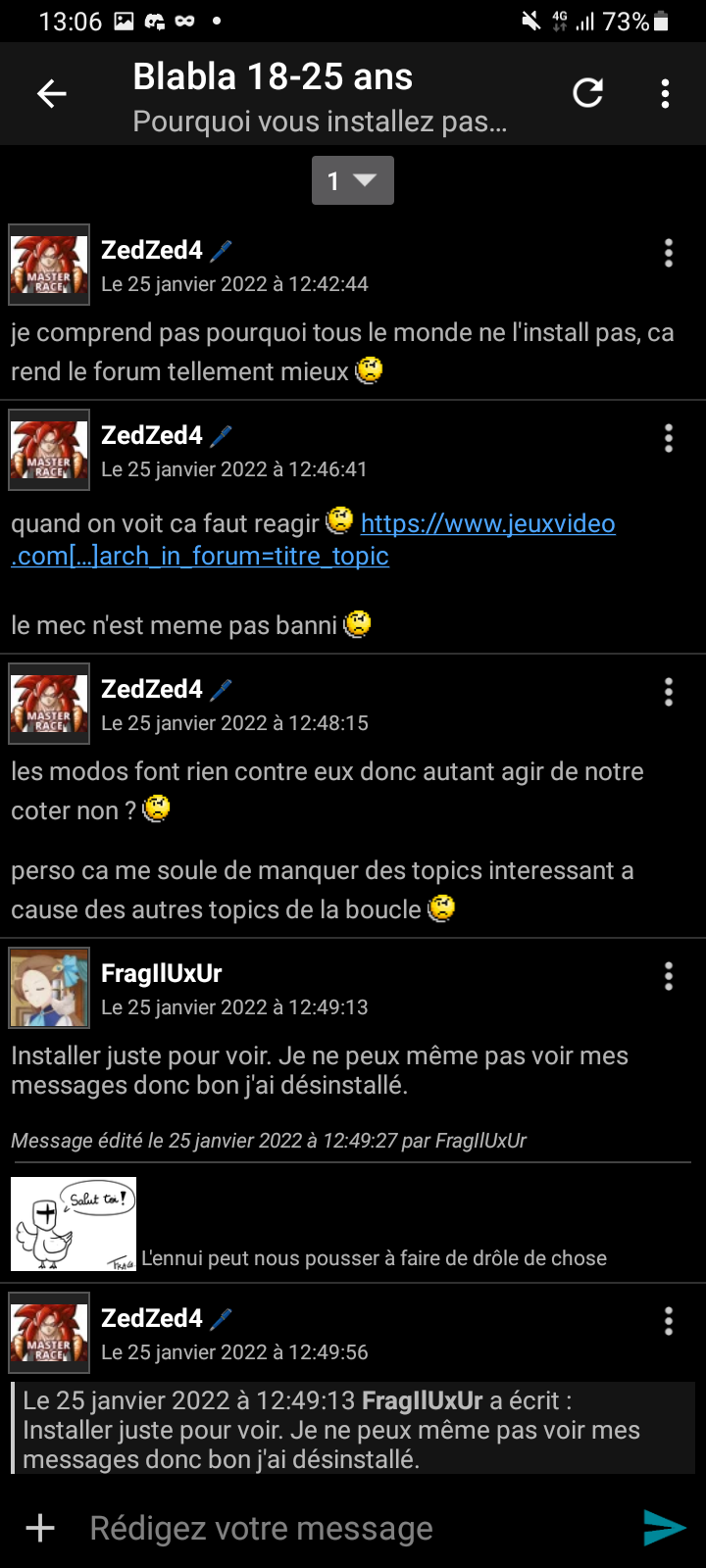706x1568 pixels.
Task: Open the page number dropdown
Action: [352, 181]
